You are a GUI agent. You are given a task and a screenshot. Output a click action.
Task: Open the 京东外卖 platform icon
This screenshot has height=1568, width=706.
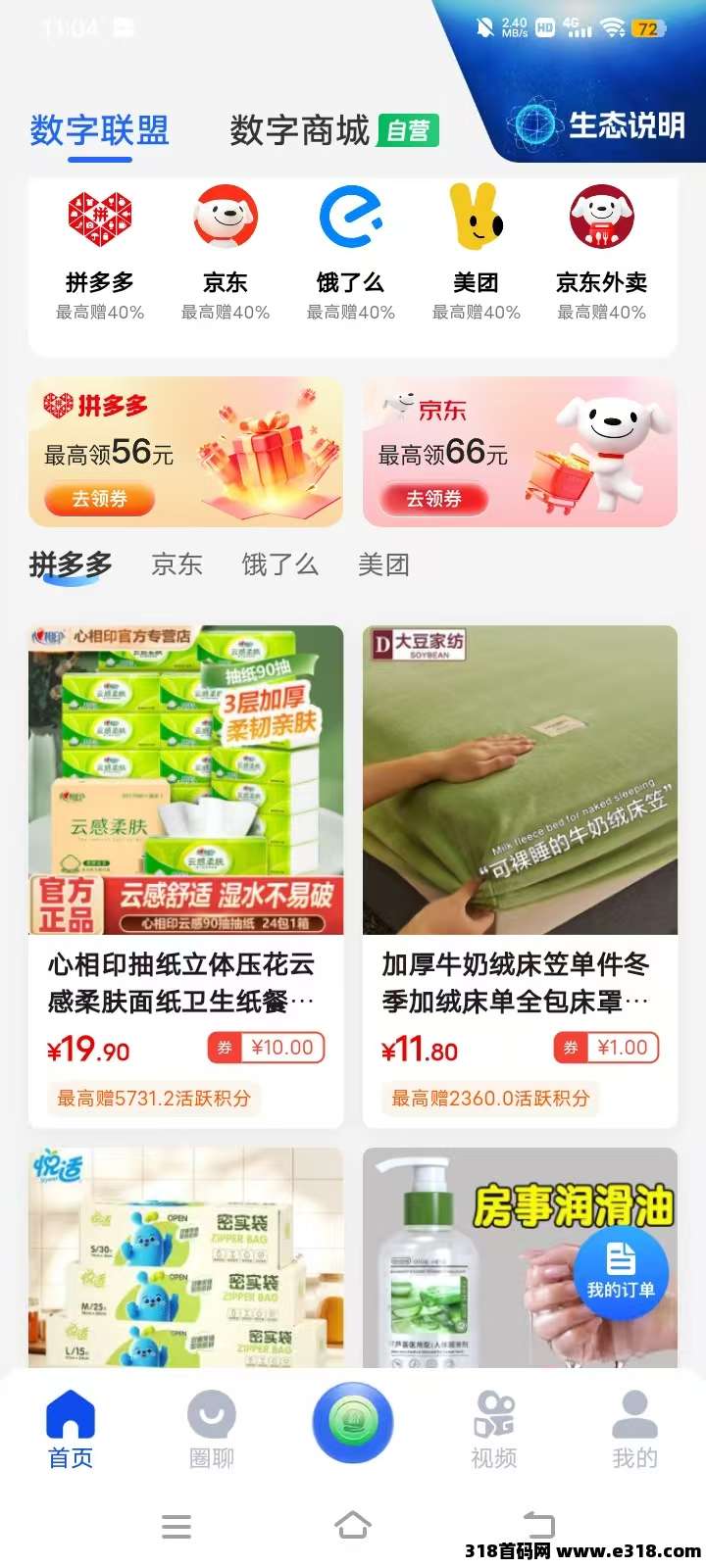pos(602,219)
